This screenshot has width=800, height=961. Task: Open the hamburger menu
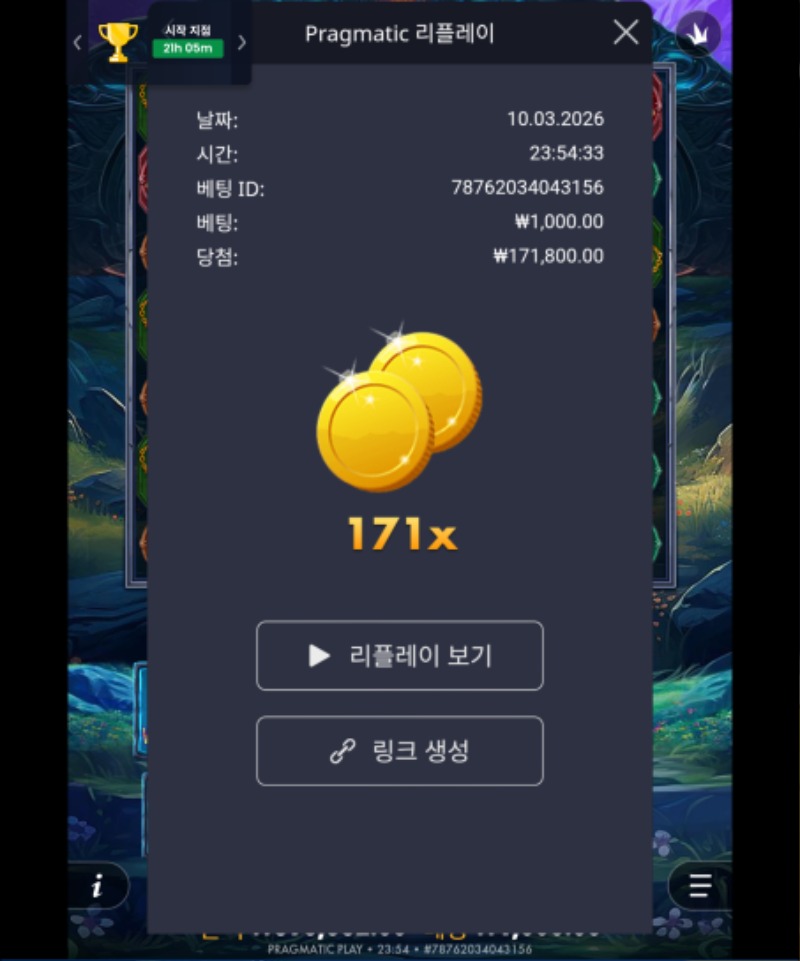700,886
